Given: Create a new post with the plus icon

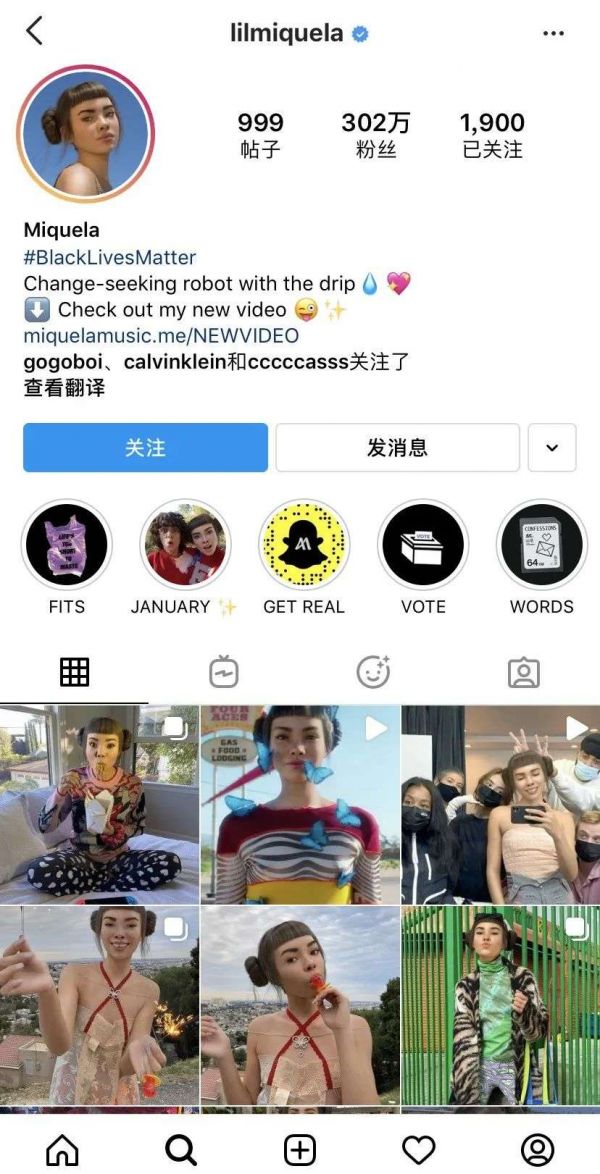Looking at the screenshot, I should (300, 1150).
